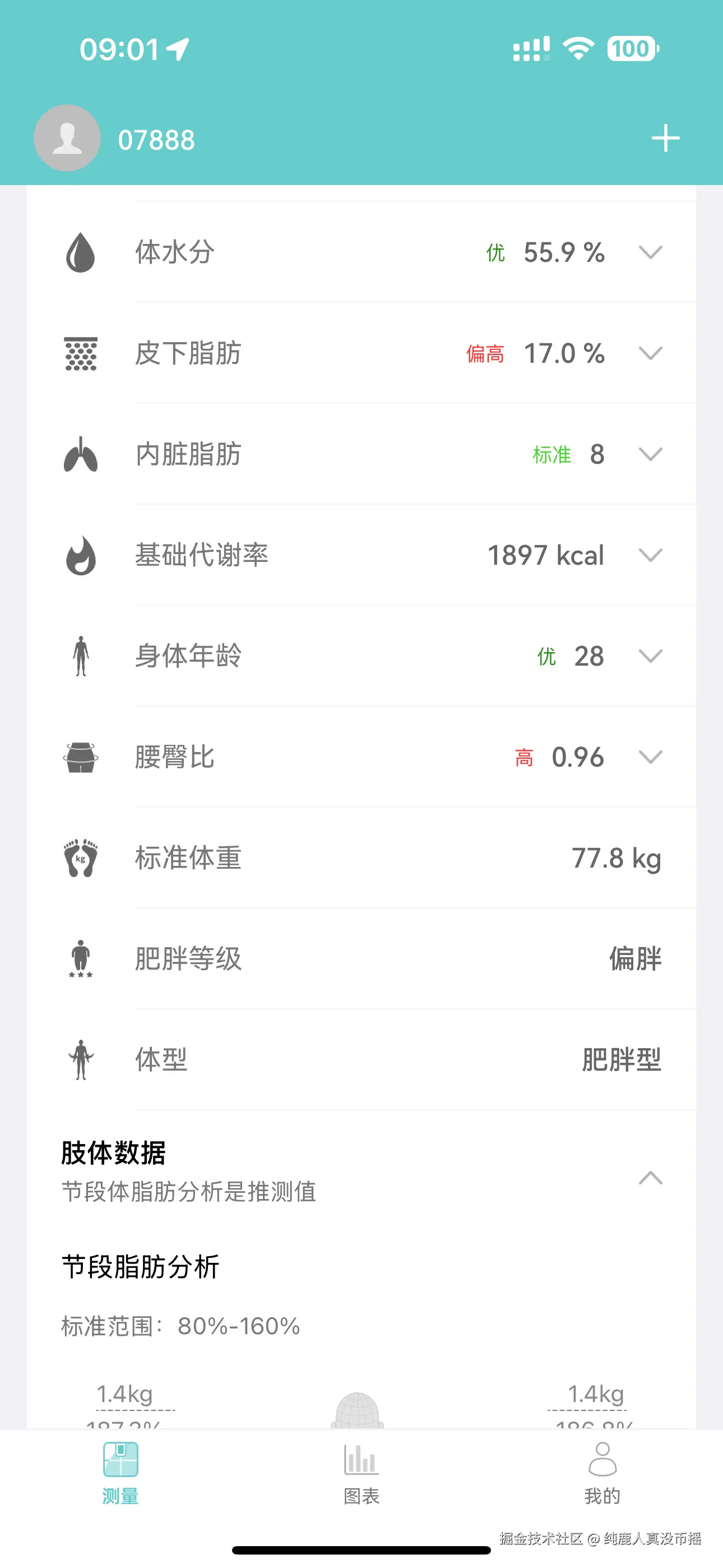Click the lungs icon beside 内脏脂肪
This screenshot has height=1568, width=723.
(x=81, y=454)
